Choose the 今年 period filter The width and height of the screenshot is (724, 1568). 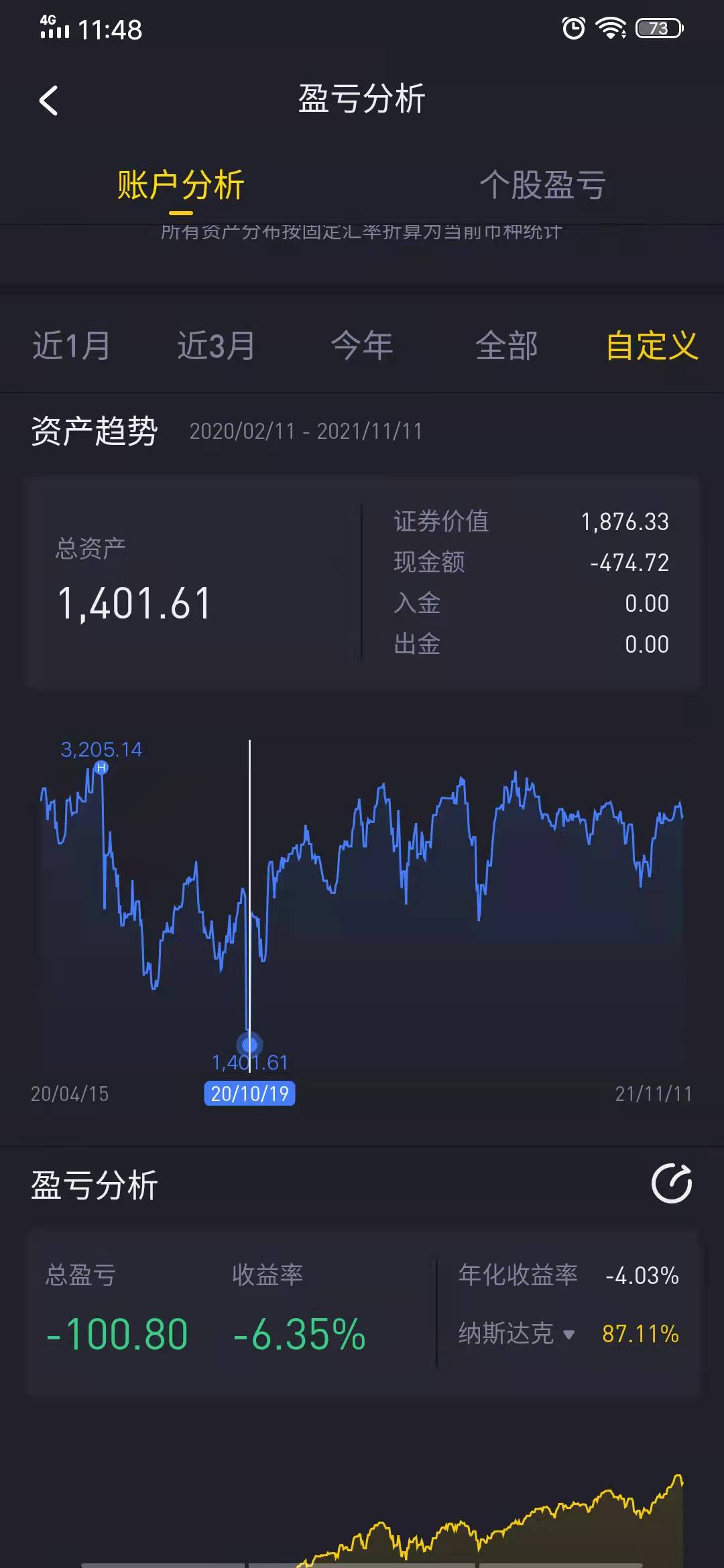(x=362, y=346)
